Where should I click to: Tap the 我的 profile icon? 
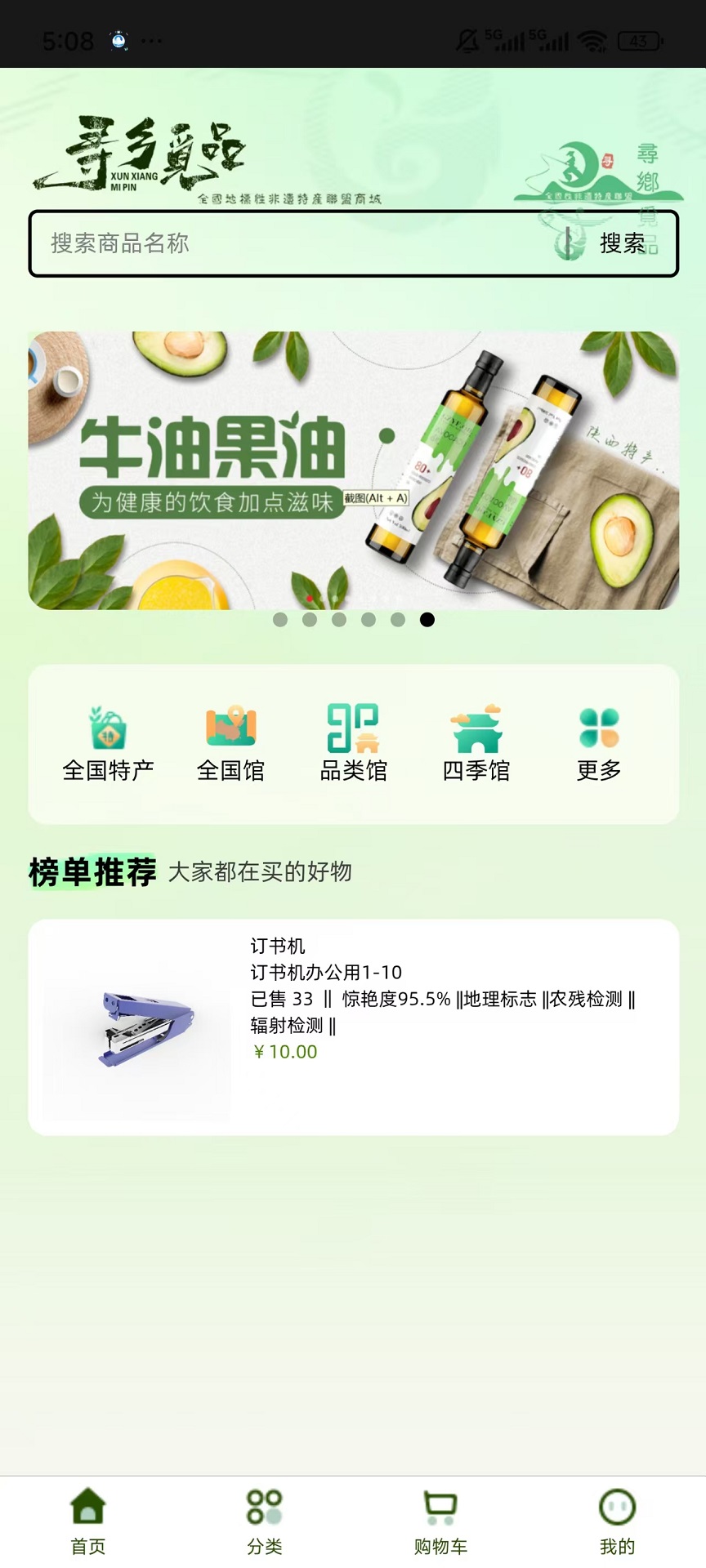[x=617, y=1519]
